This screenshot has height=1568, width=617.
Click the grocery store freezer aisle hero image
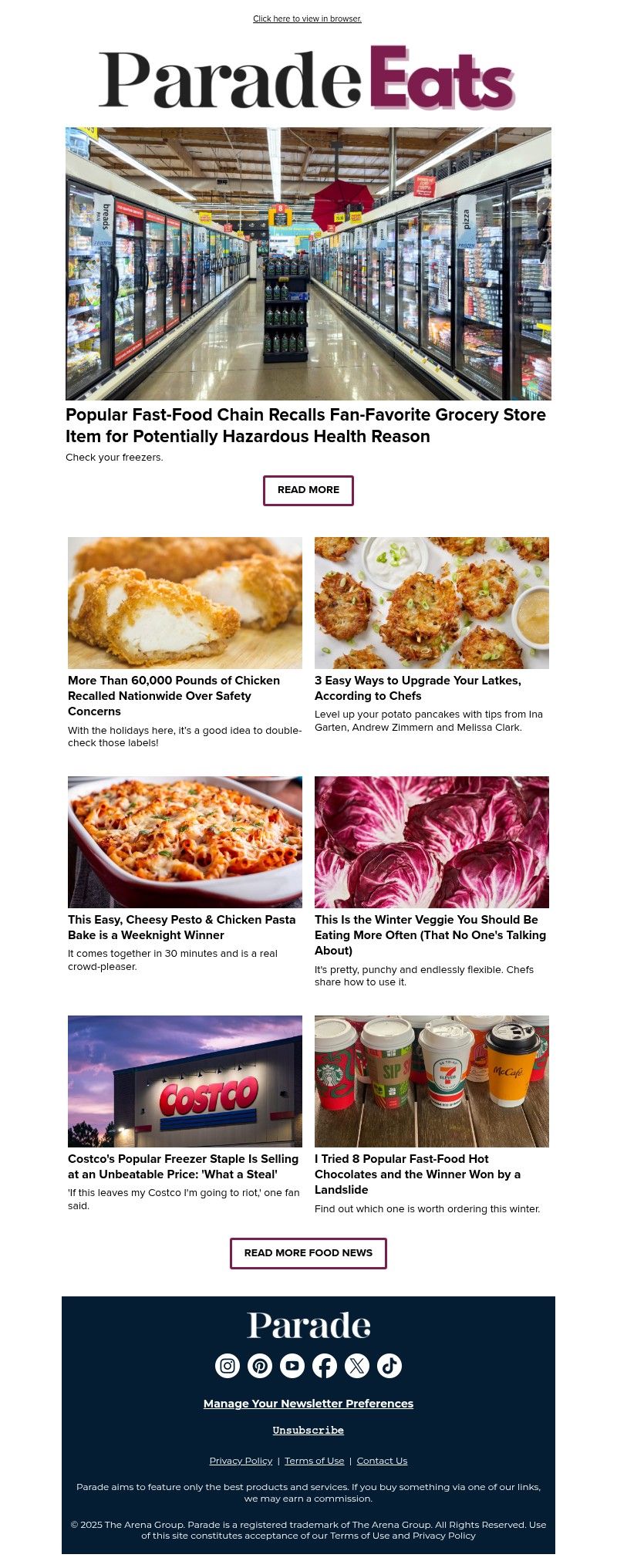[x=308, y=263]
